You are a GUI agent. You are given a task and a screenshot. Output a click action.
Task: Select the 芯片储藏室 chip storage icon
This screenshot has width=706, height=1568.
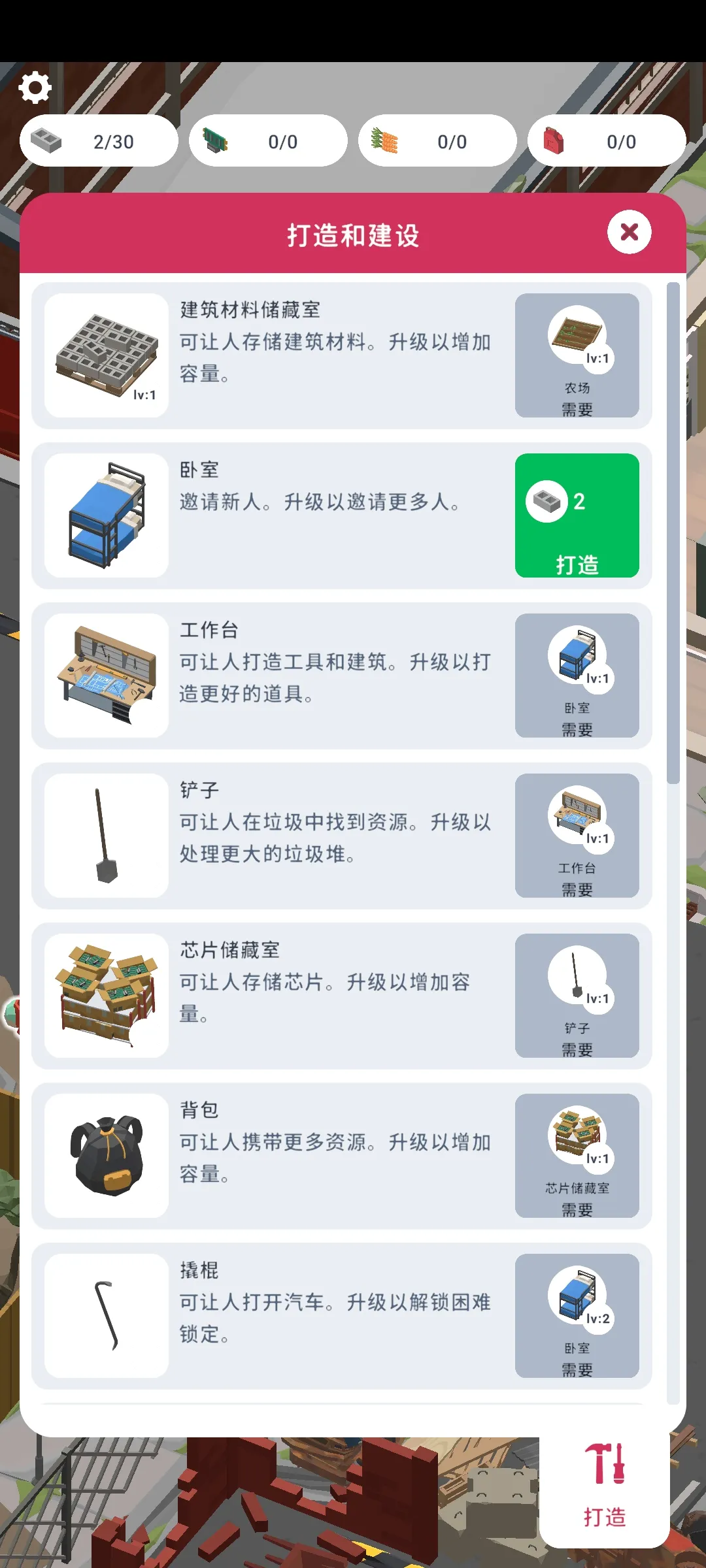(107, 997)
